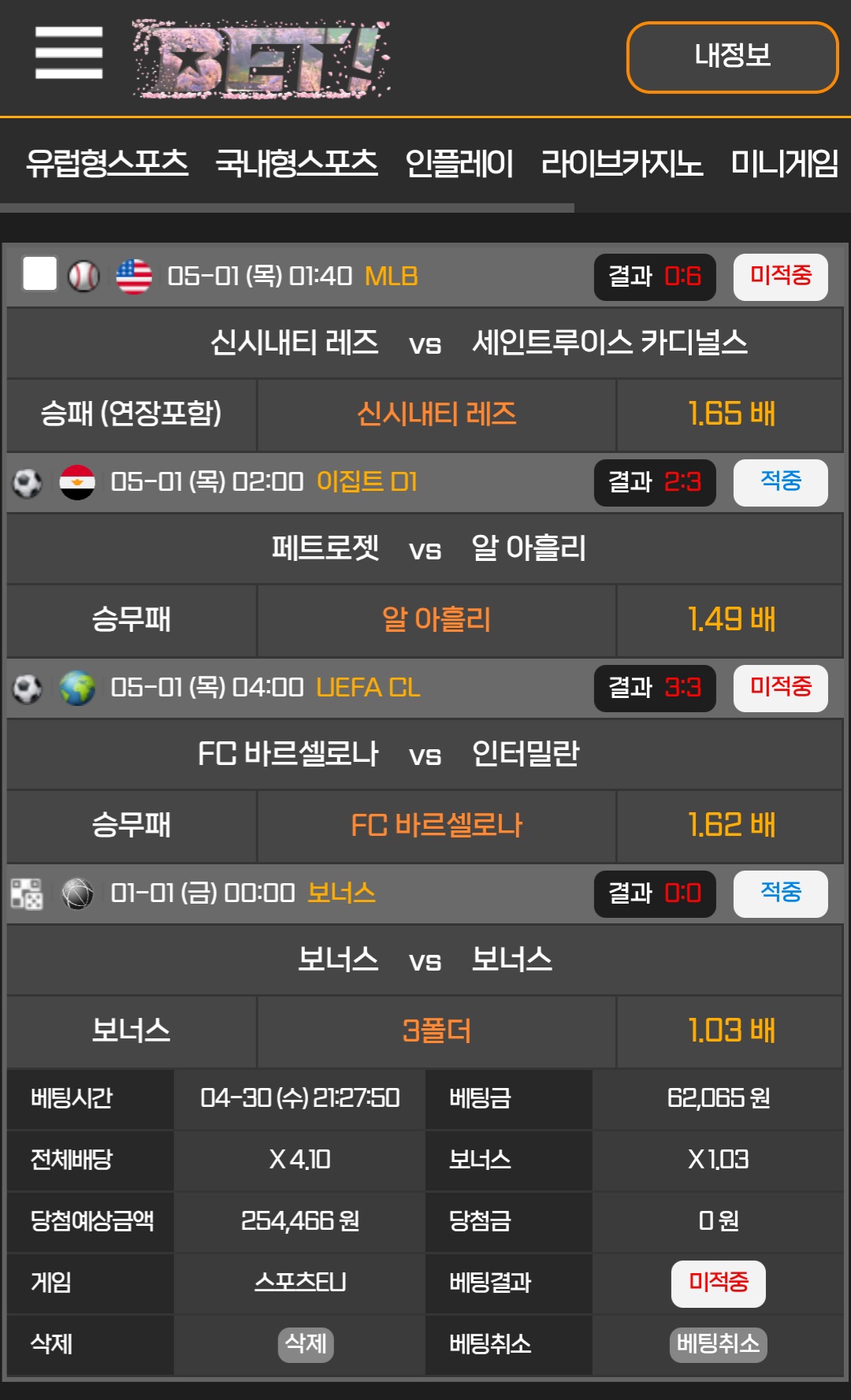Switch to 국내형스포츠 tab
851x1400 pixels.
[x=296, y=163]
